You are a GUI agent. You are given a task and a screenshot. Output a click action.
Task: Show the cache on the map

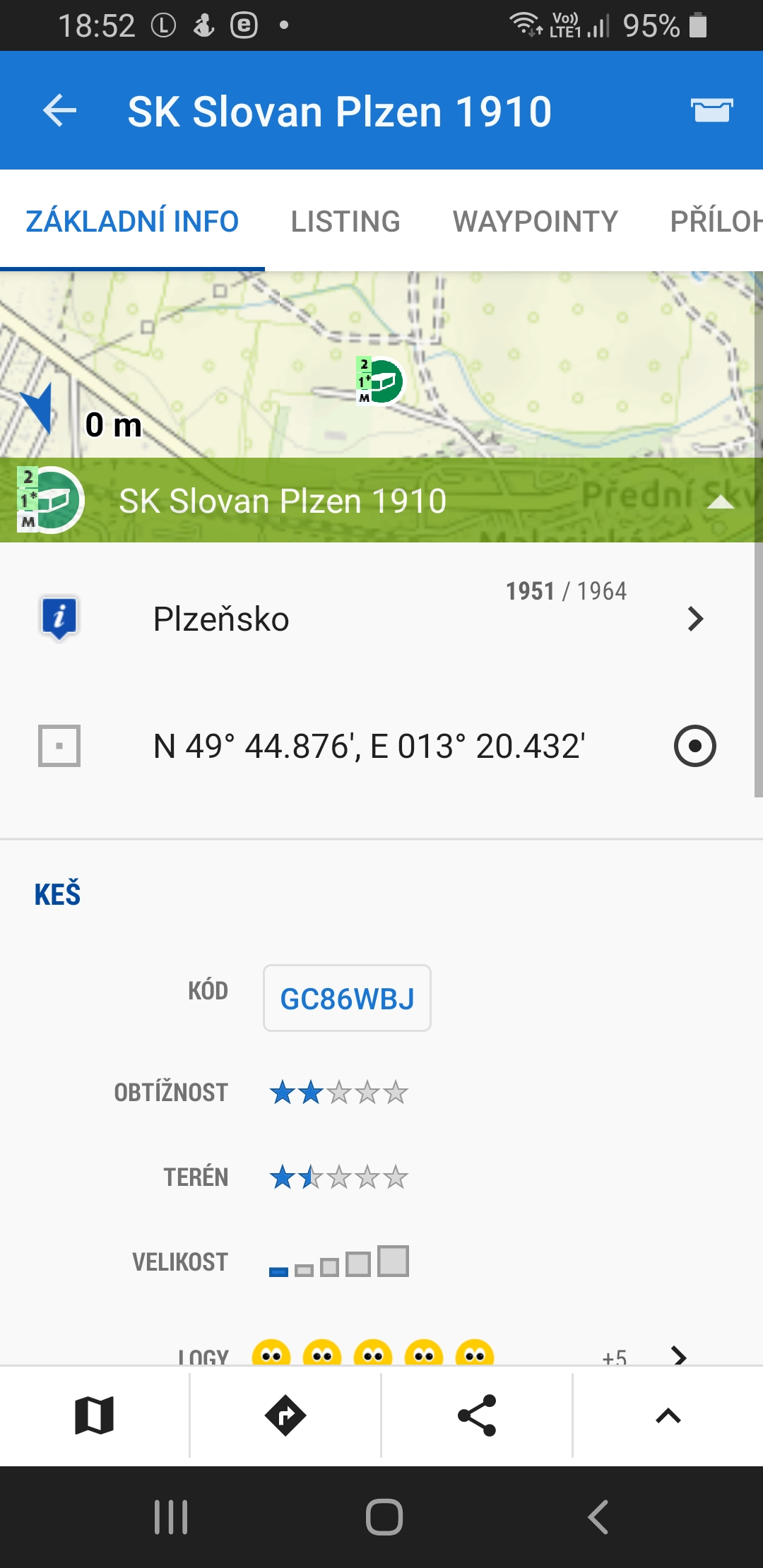95,1415
